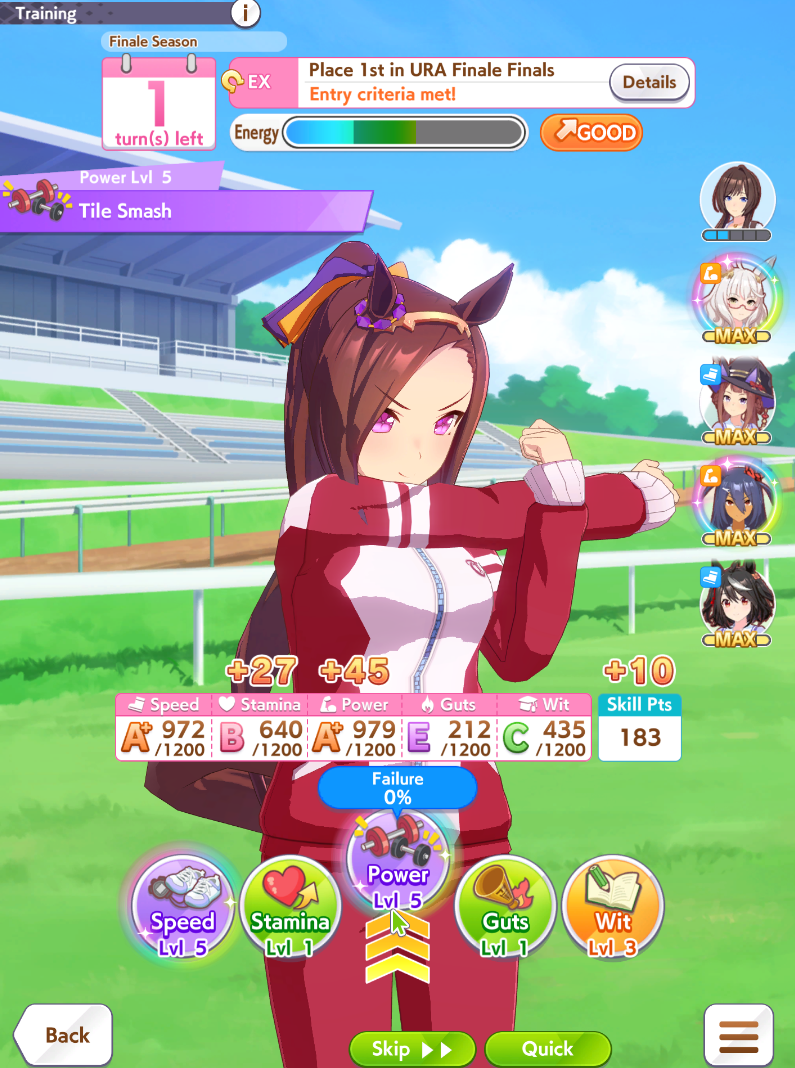Choose Stamina Lvl 1 training
This screenshot has width=795, height=1068.
(x=290, y=907)
